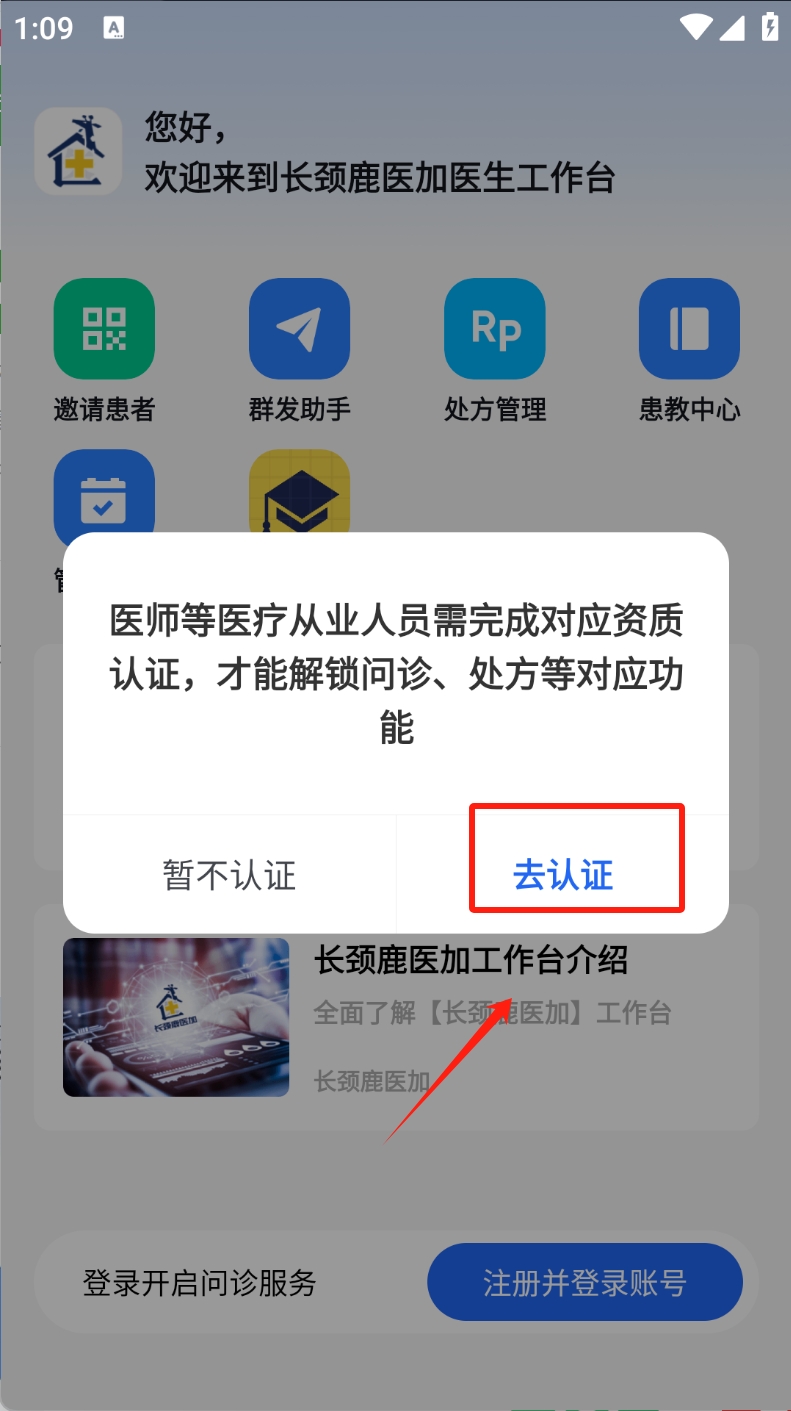Viewport: 791px width, 1411px height.
Task: Open 患教中心 patient education center
Action: point(689,328)
